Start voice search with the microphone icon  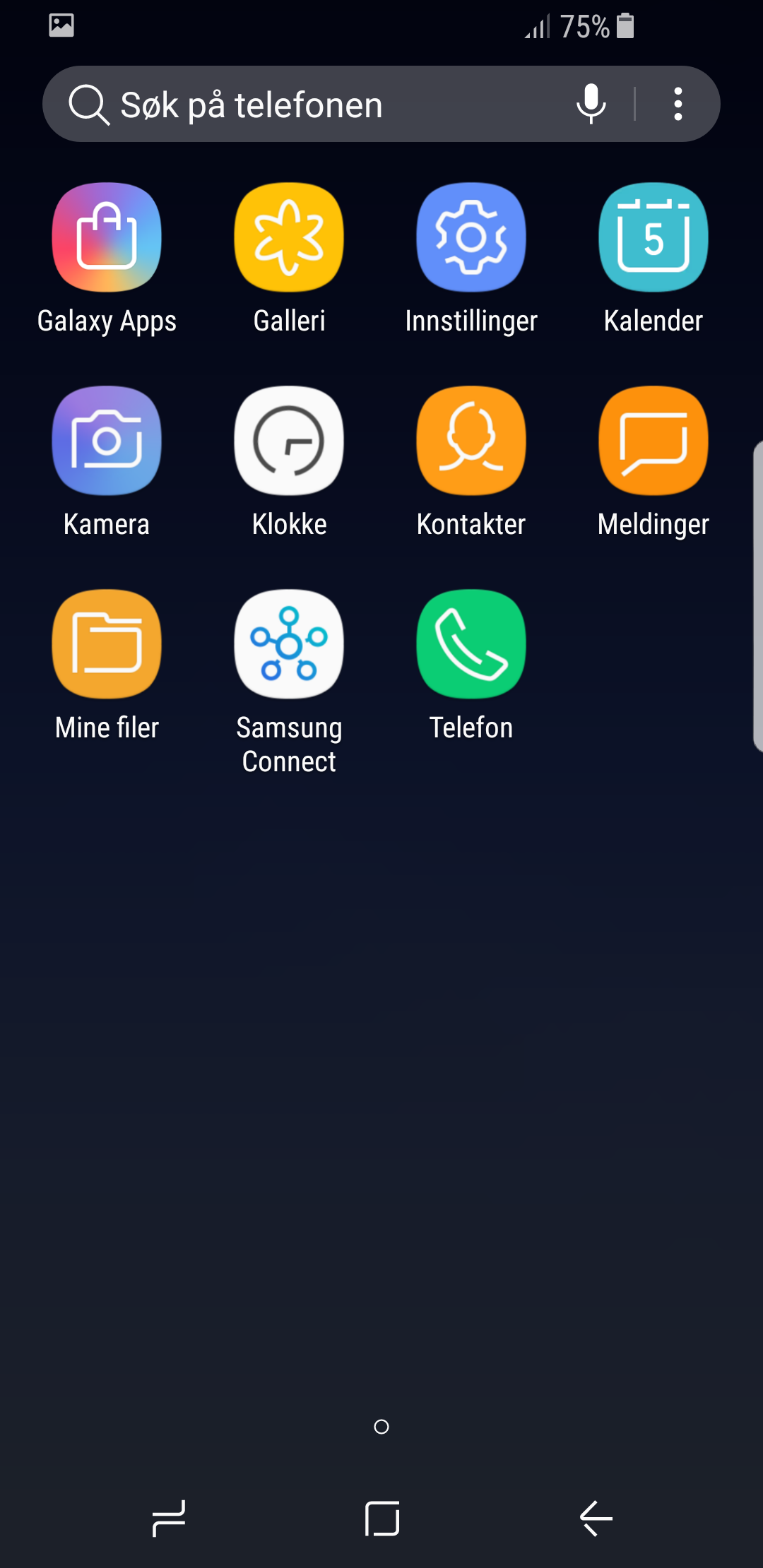[x=591, y=104]
